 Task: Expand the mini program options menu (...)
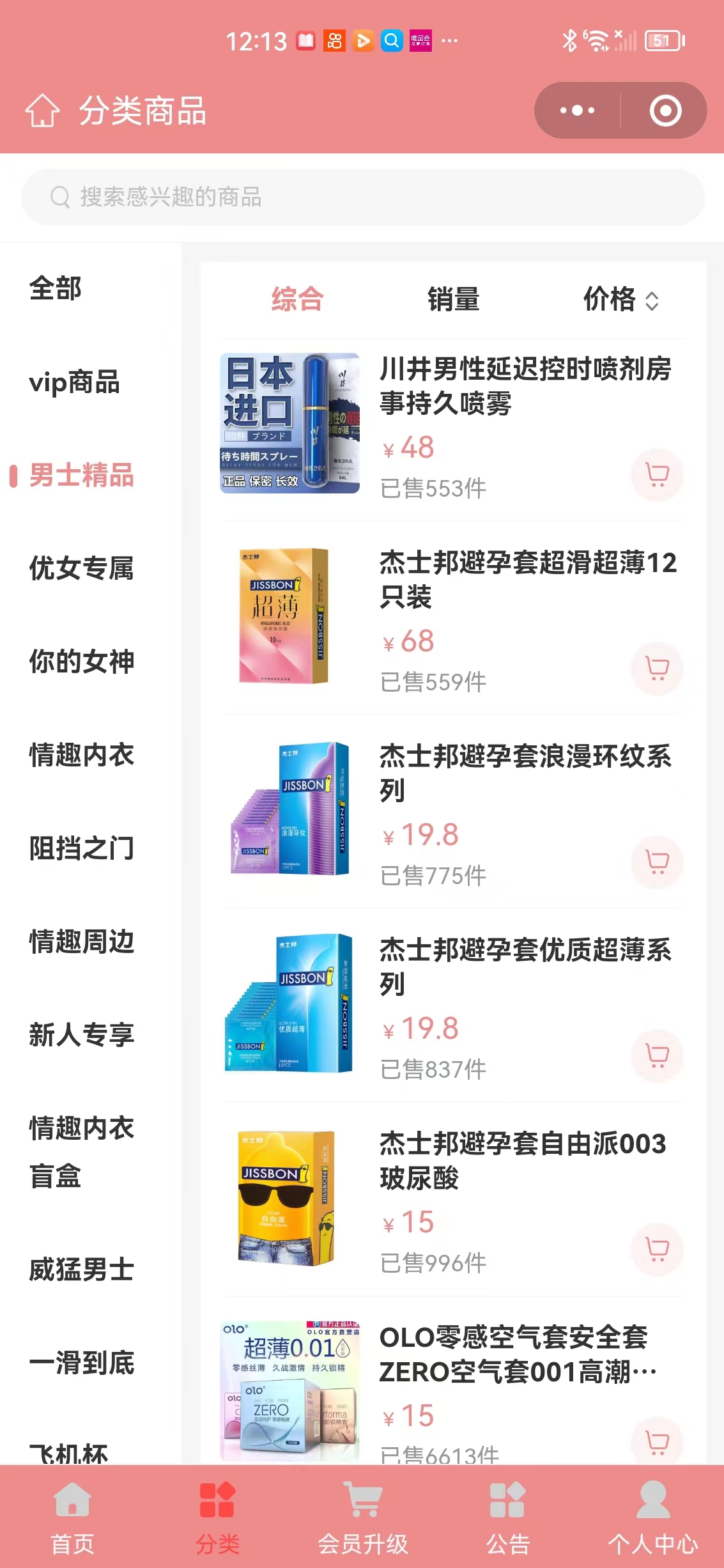tap(576, 110)
